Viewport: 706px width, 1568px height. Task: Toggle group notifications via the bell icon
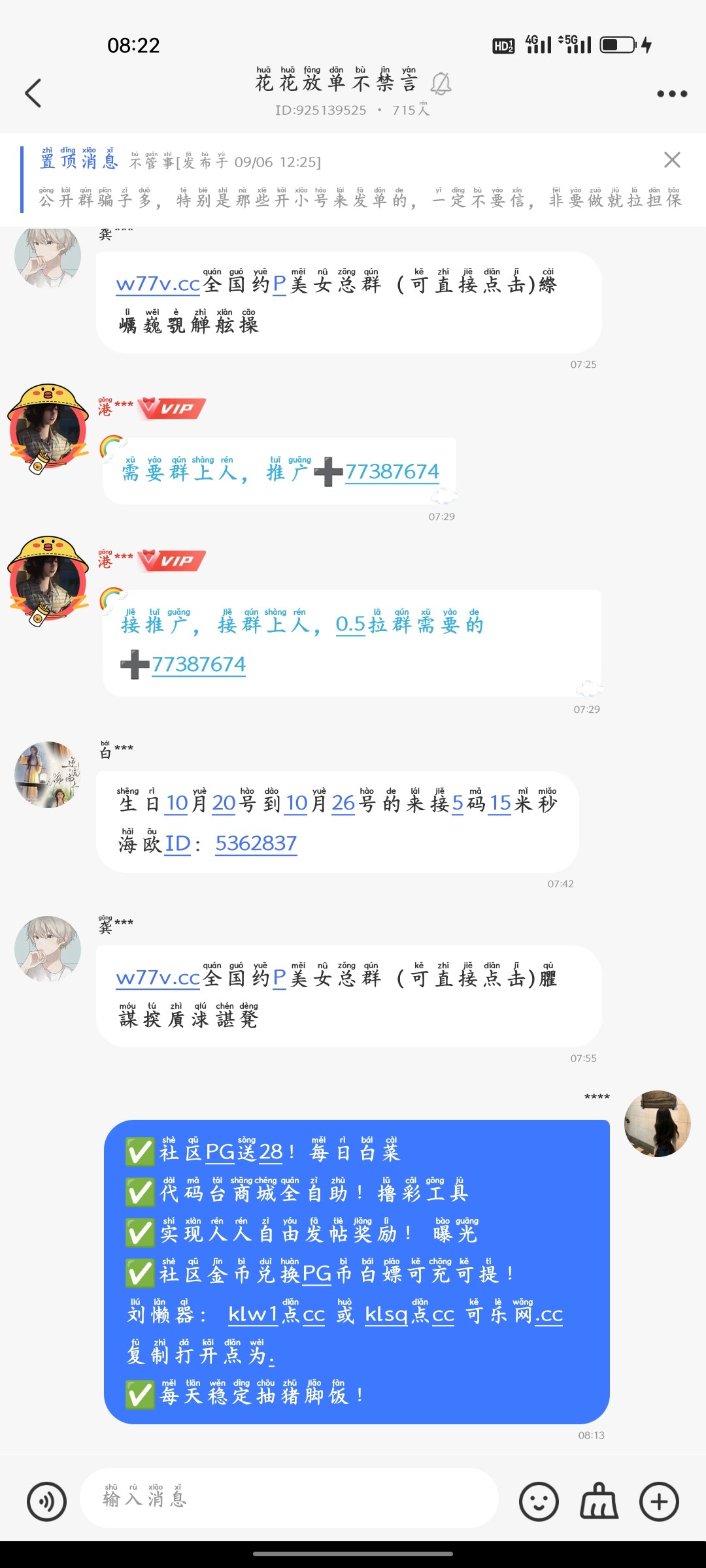442,84
